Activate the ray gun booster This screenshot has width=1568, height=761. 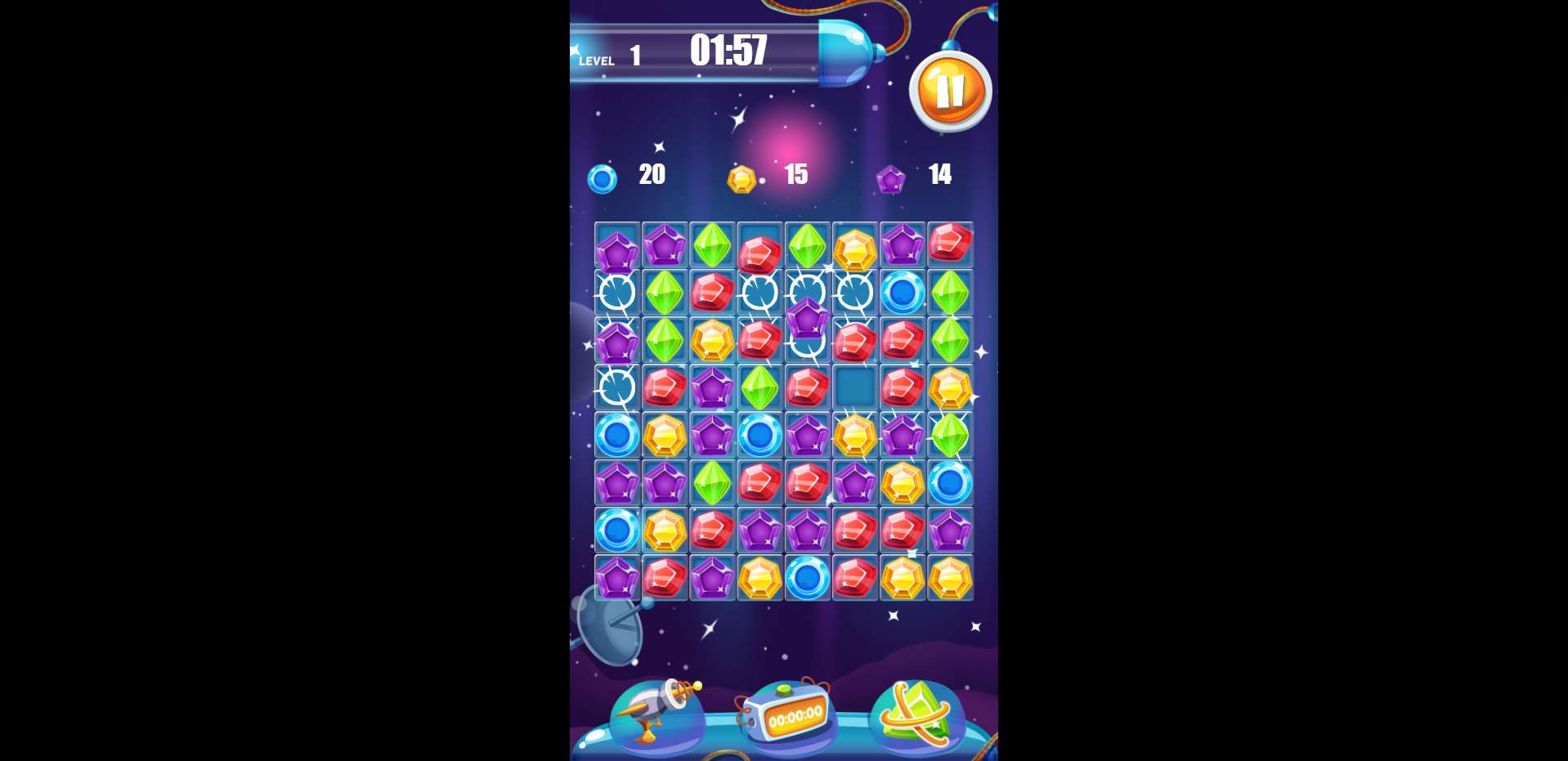pos(657,712)
